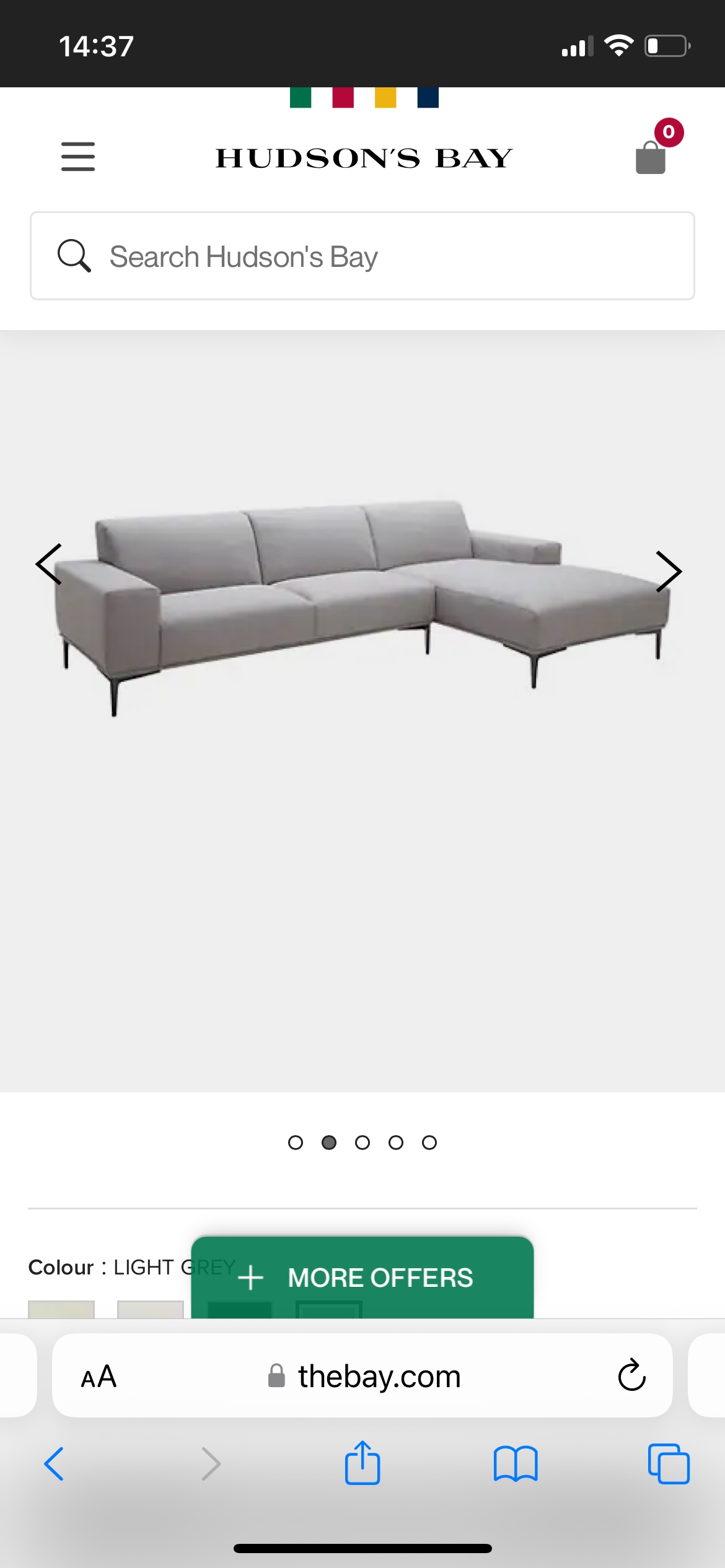The width and height of the screenshot is (725, 1568).
Task: Select the first carousel dot indicator
Action: 296,1143
